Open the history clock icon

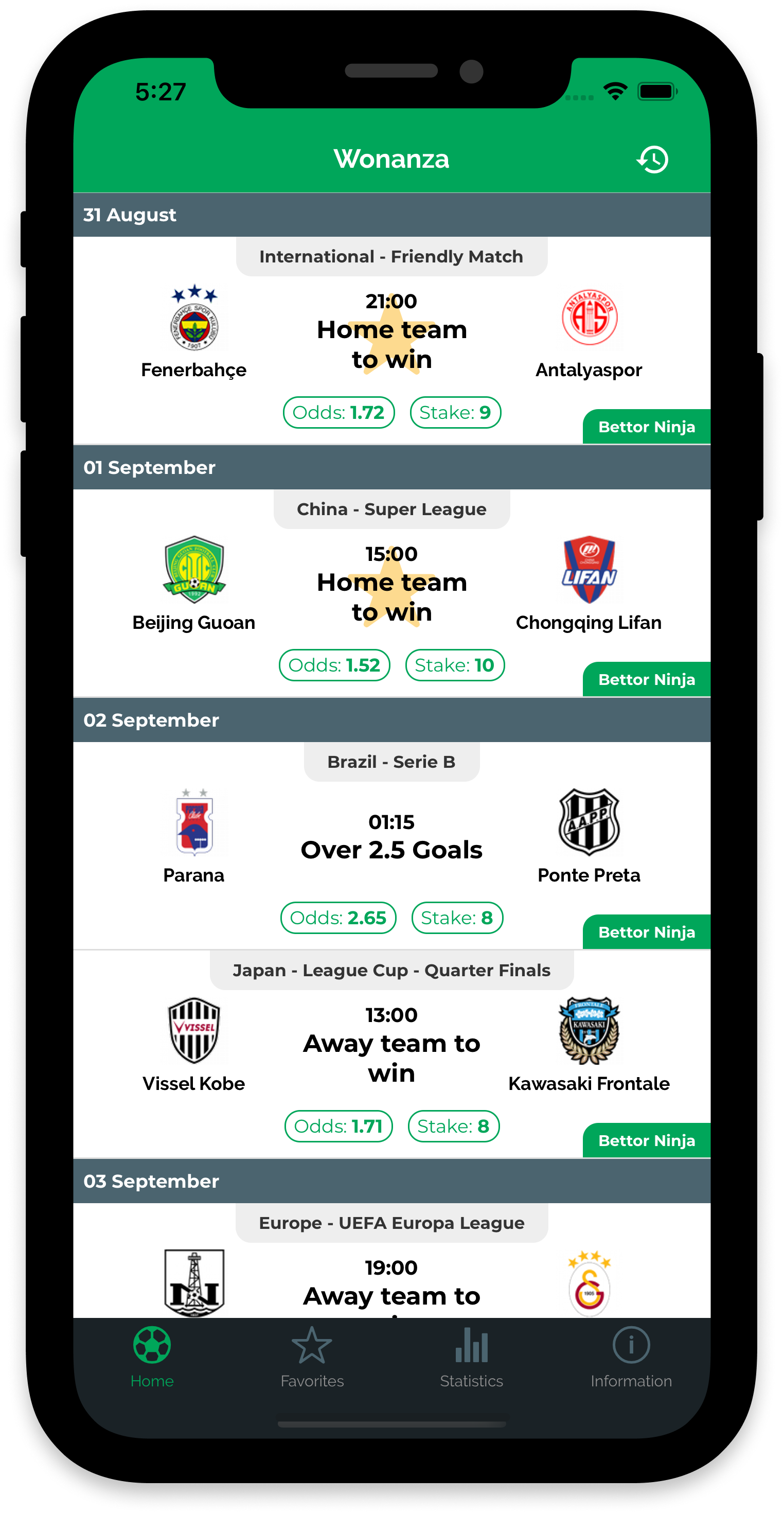click(652, 160)
